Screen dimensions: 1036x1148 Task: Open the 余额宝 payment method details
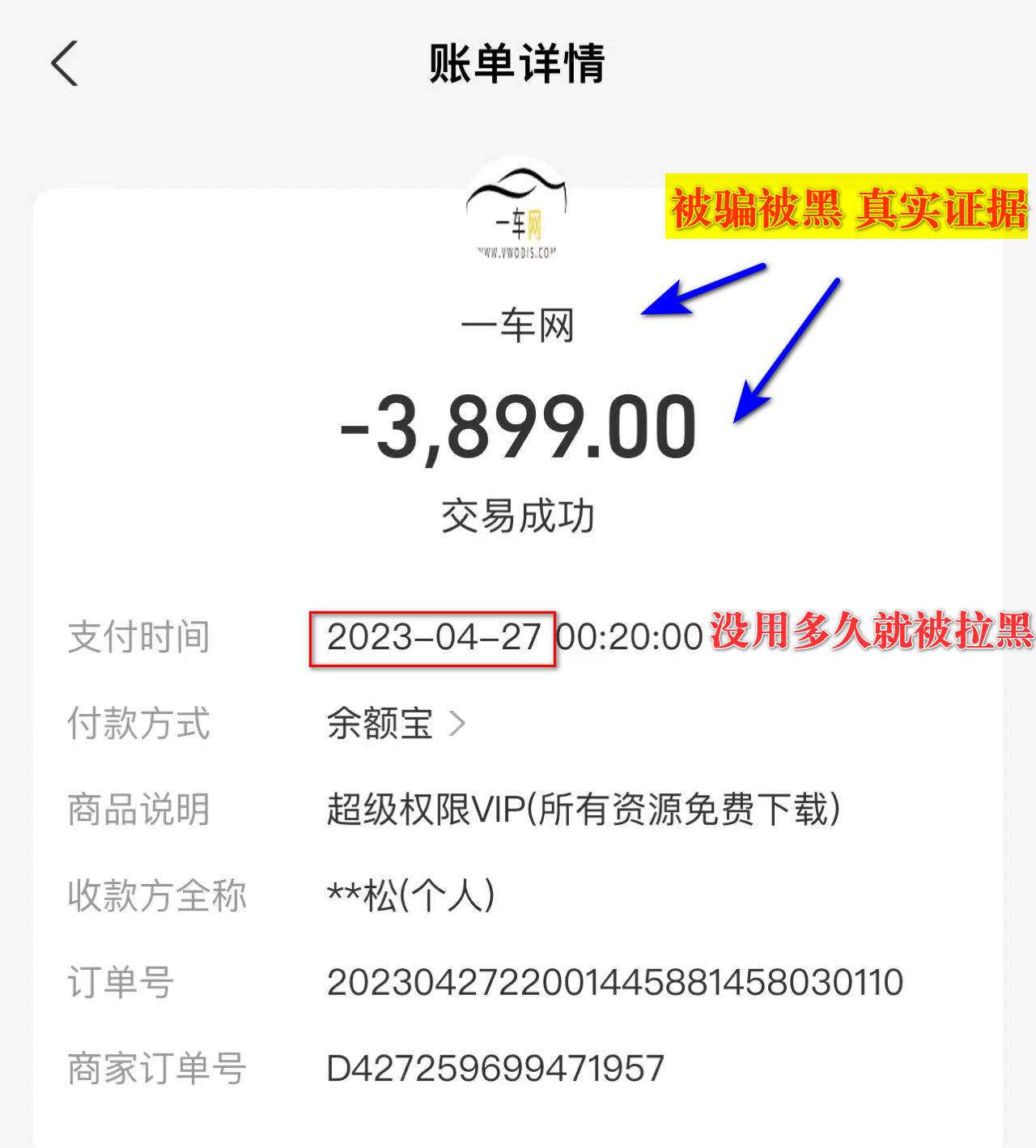pyautogui.click(x=379, y=725)
